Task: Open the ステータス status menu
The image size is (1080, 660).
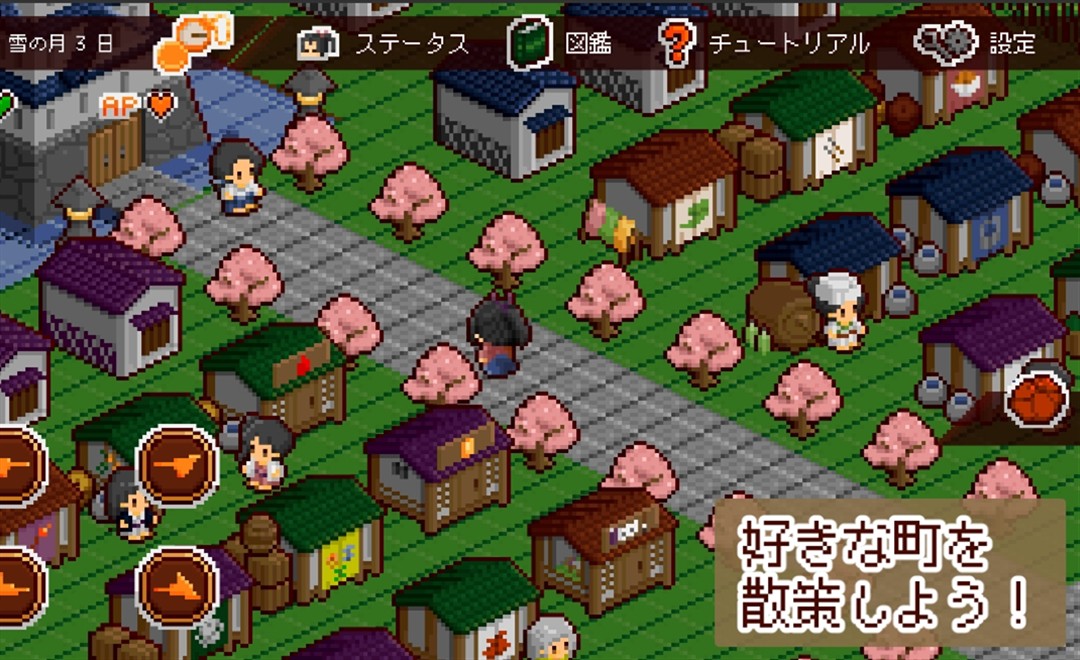Action: click(384, 44)
